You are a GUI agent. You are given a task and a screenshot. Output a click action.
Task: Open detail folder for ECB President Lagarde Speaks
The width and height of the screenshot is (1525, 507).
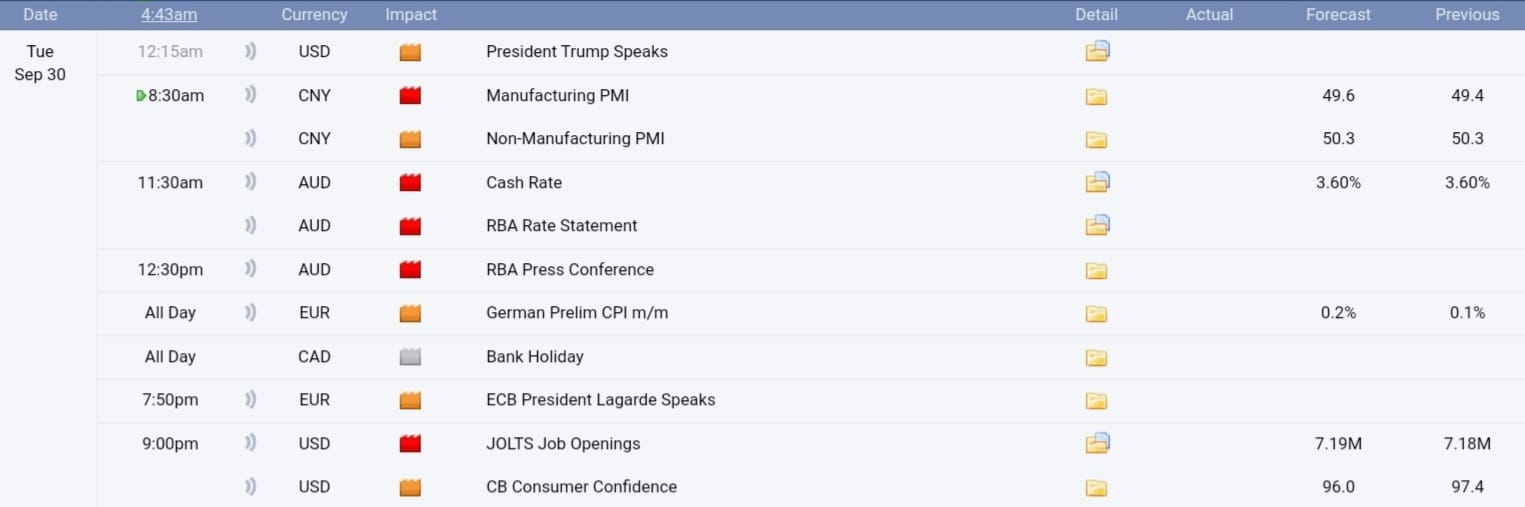[x=1097, y=401]
